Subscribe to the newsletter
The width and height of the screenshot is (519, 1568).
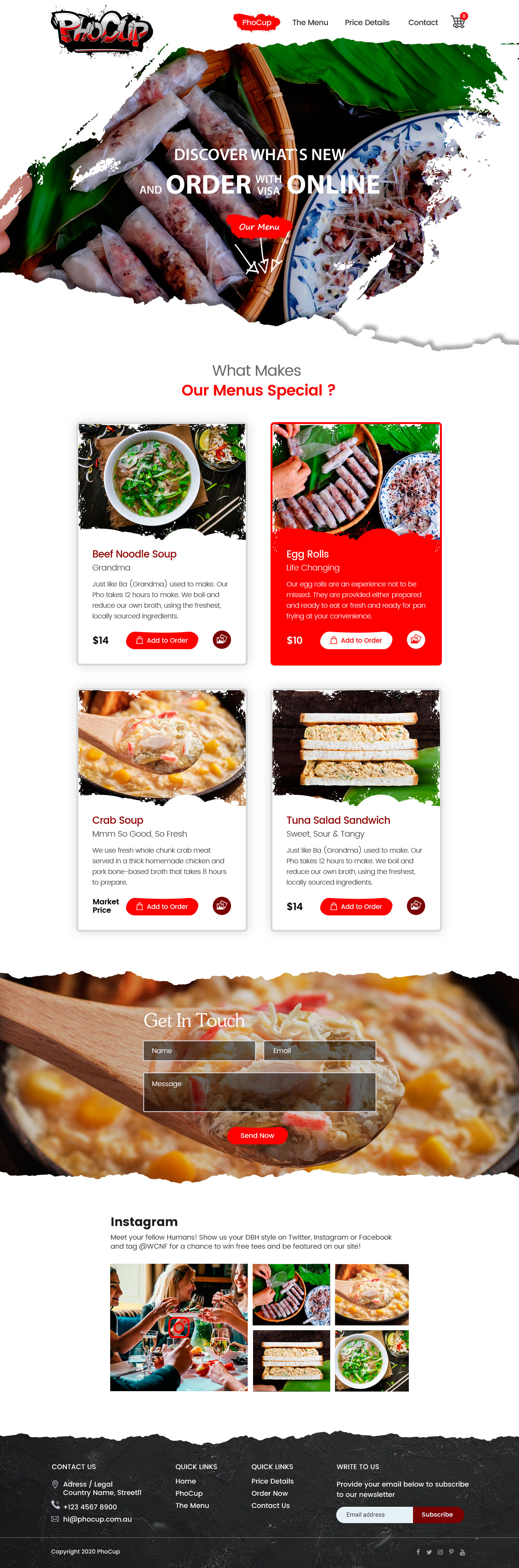[437, 1514]
